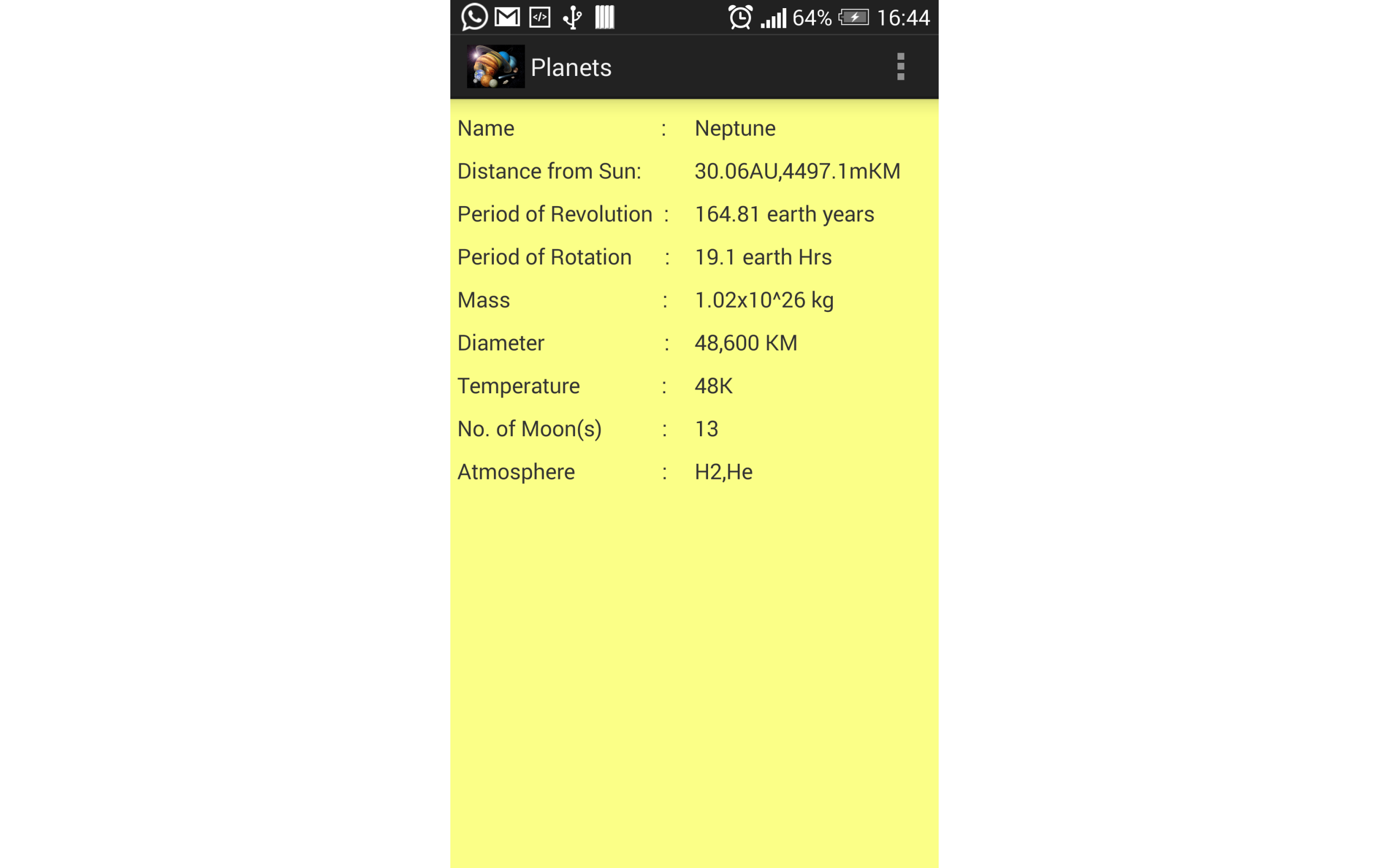This screenshot has height=868, width=1389.
Task: Tap the Planets app icon to go up
Action: [x=495, y=67]
